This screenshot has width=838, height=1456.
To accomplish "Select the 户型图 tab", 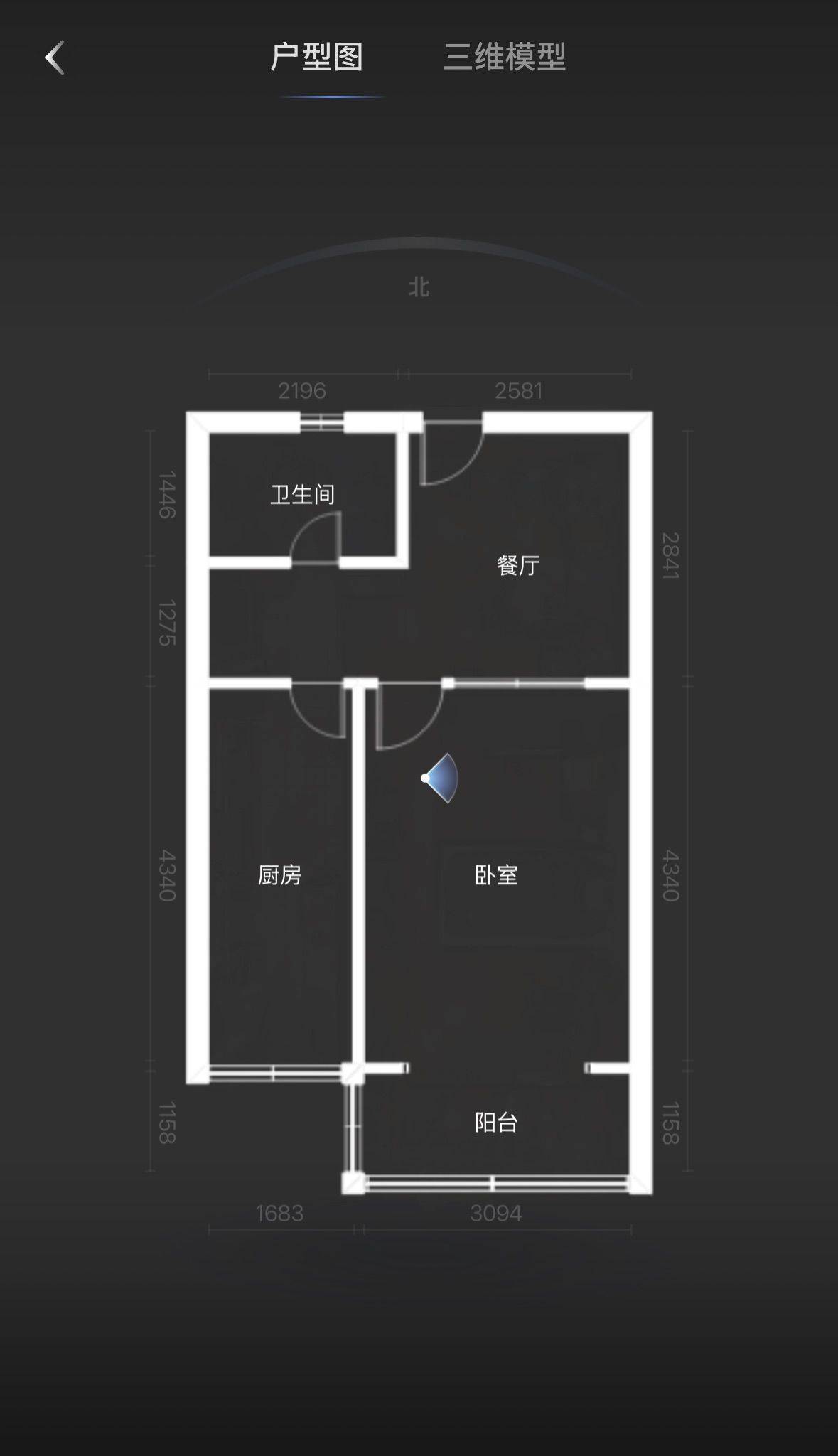I will pyautogui.click(x=317, y=58).
